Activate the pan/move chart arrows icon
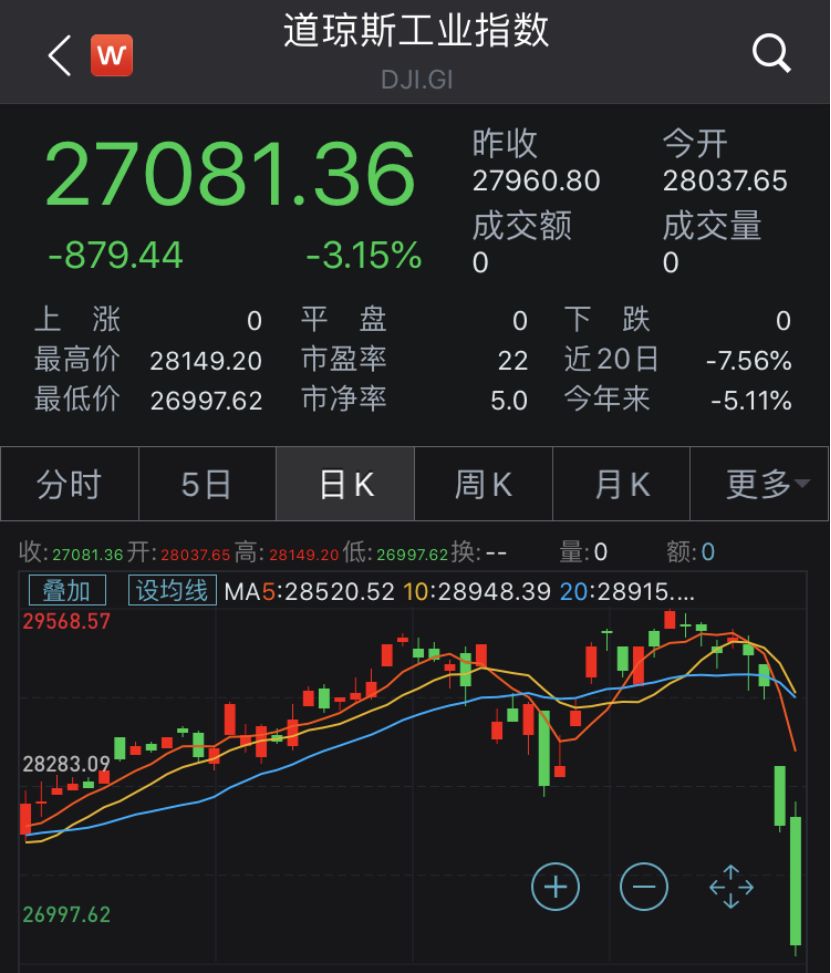 pos(733,886)
